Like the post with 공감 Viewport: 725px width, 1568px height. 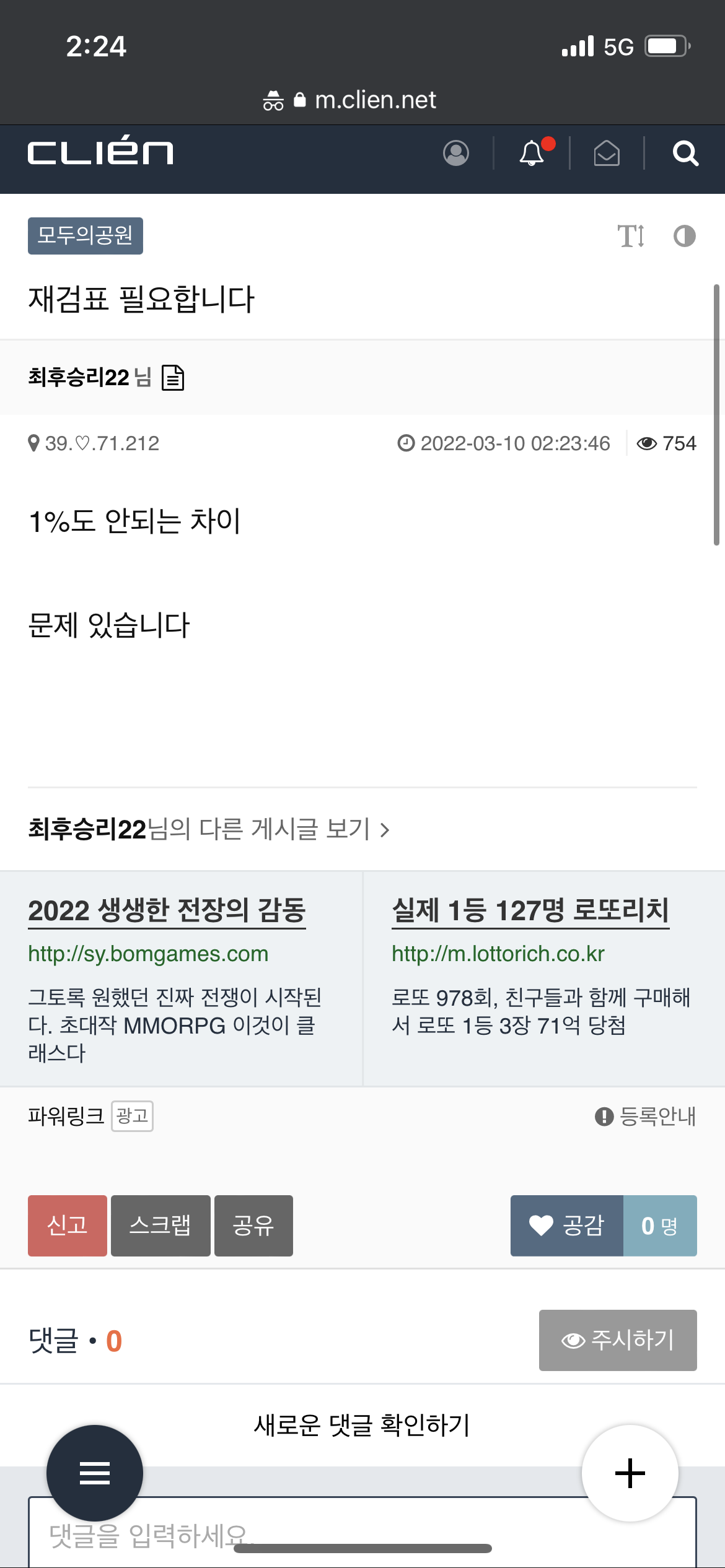coord(566,1226)
